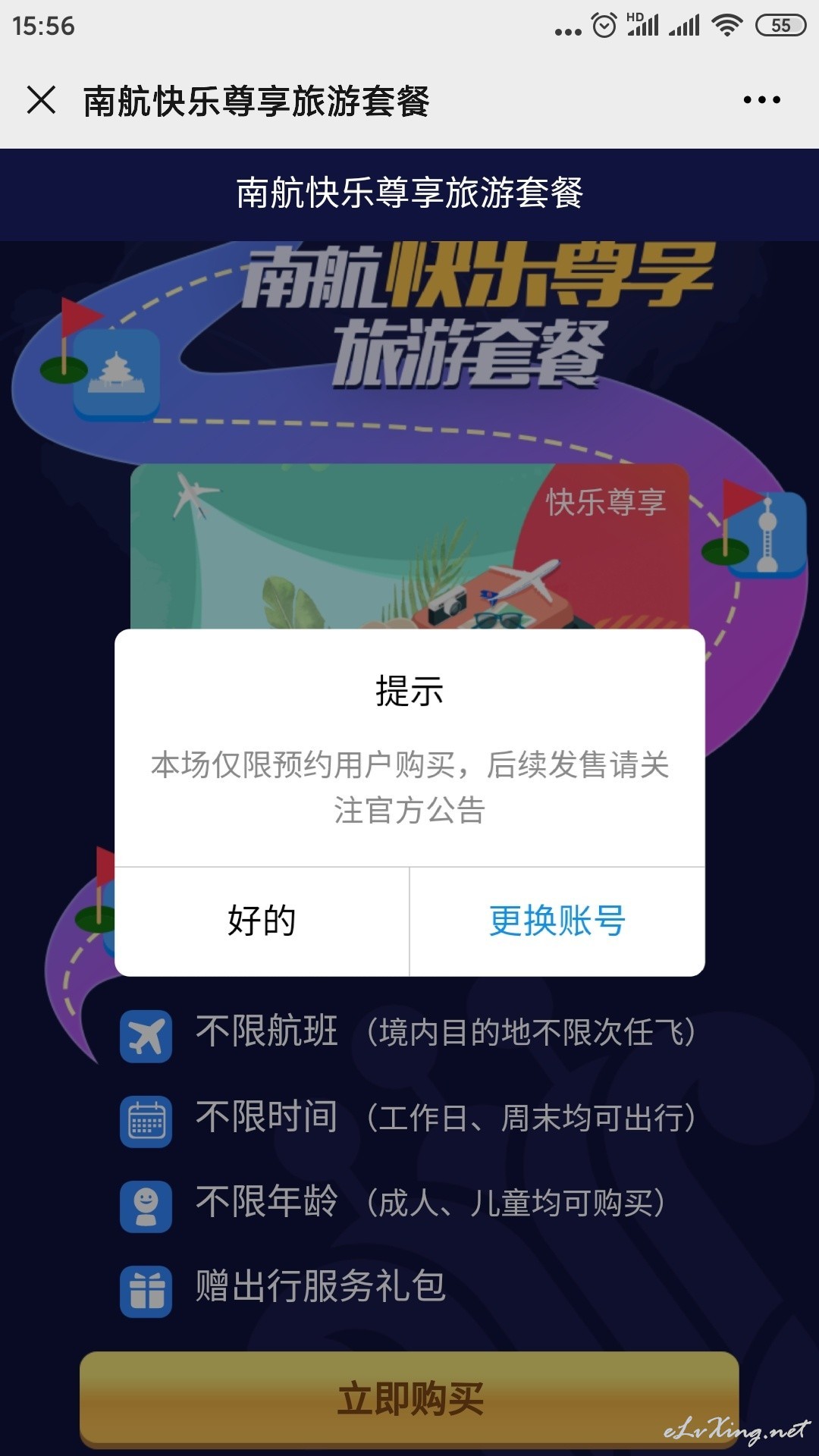Confirm the prompt by tapping 好的
The width and height of the screenshot is (819, 1456).
pos(262,921)
